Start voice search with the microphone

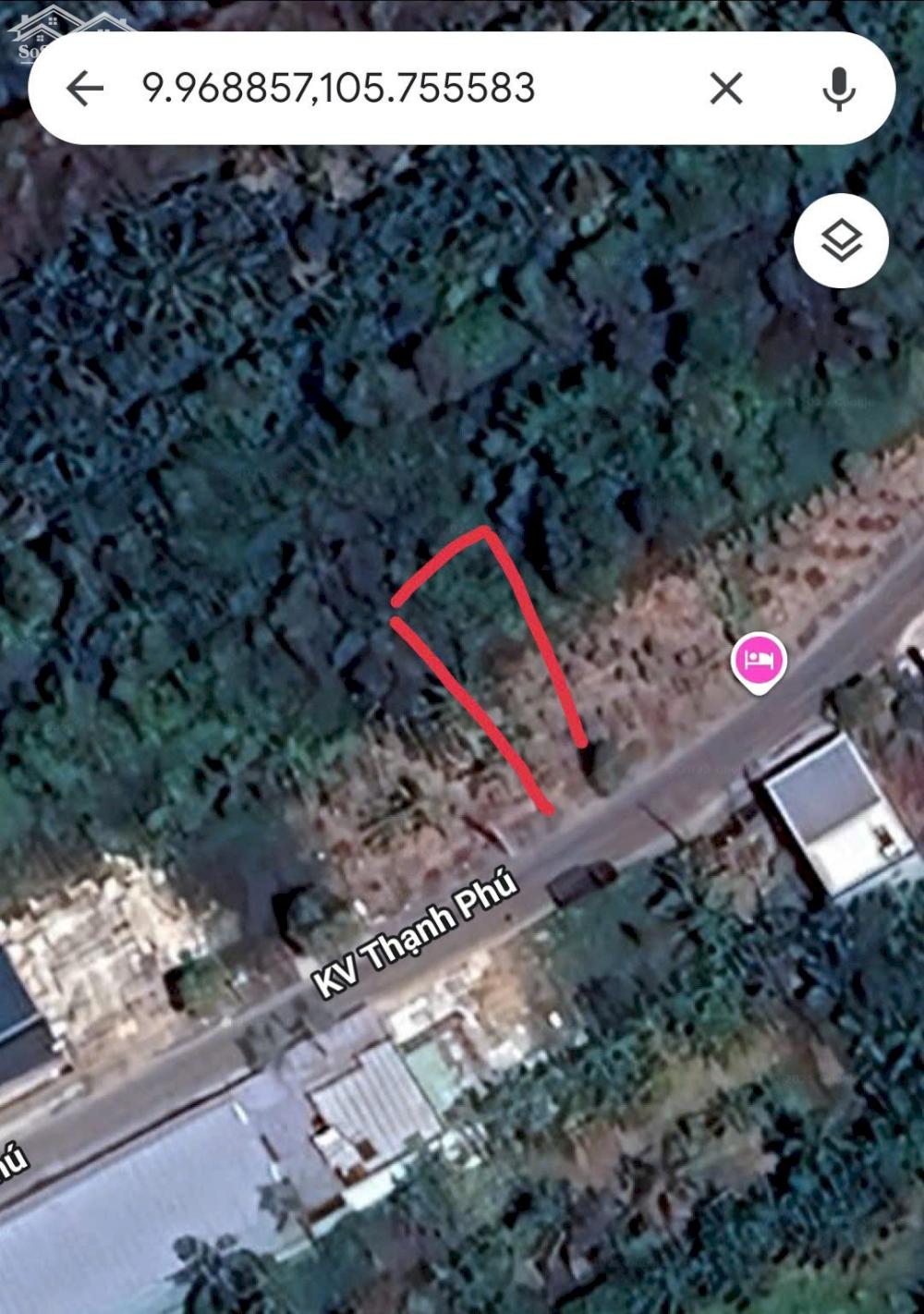point(838,89)
